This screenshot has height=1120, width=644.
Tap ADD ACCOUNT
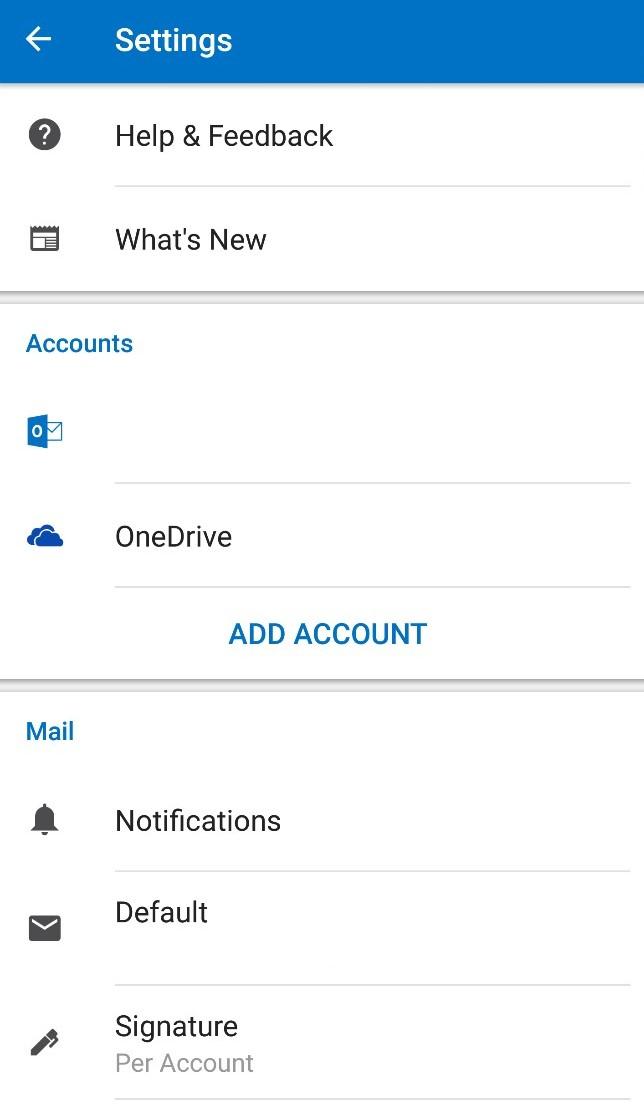[x=328, y=634]
